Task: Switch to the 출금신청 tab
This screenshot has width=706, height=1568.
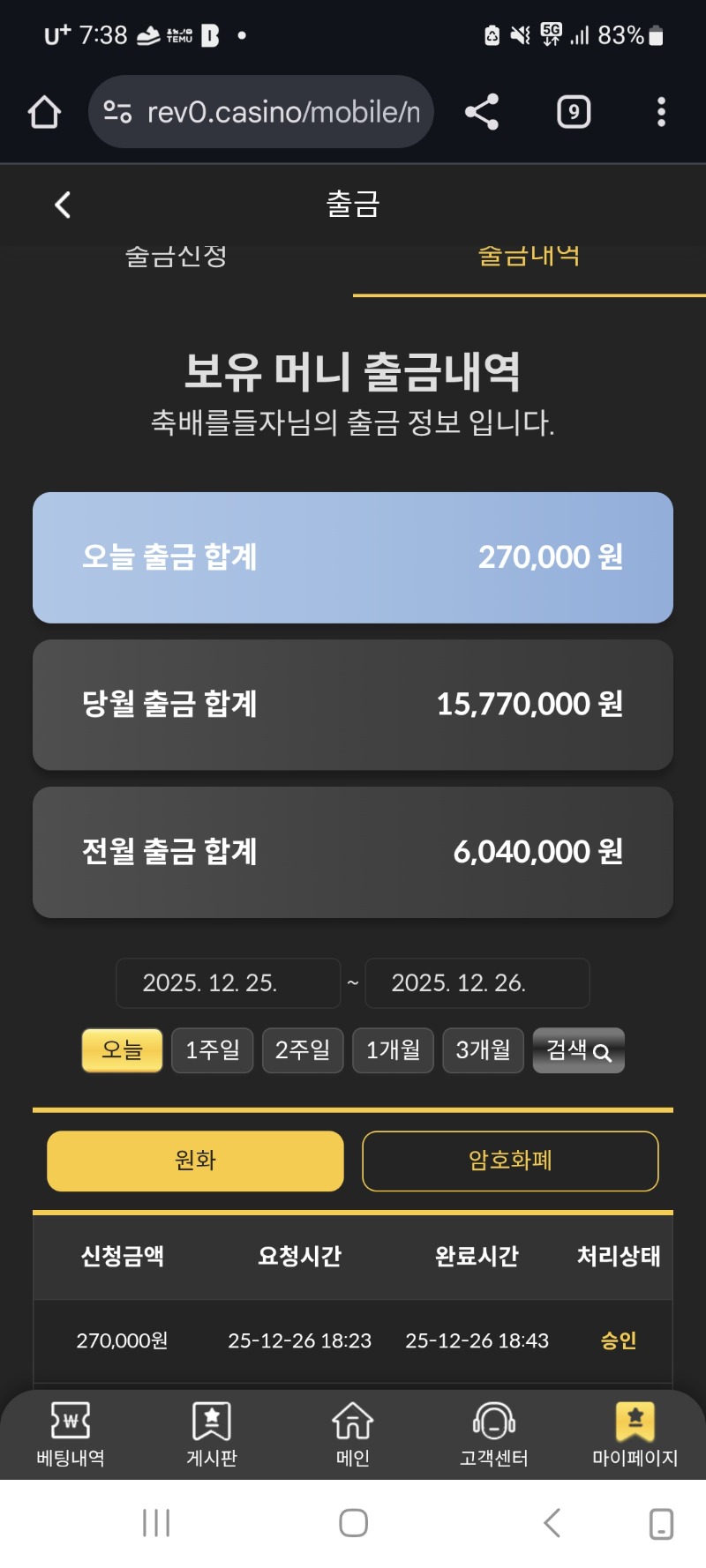Action: tap(176, 257)
